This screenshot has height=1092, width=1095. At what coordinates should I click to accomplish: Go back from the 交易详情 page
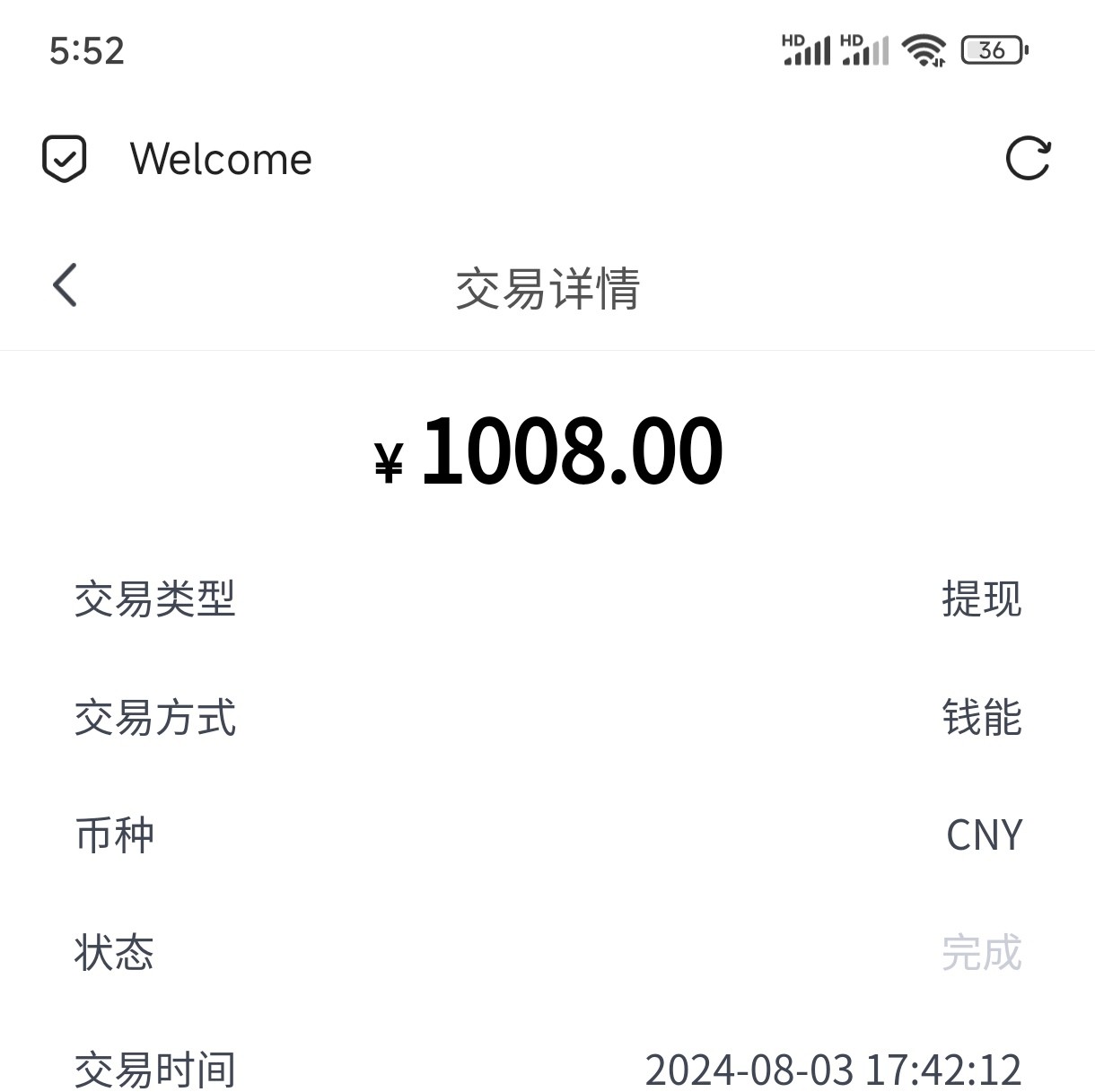pos(66,285)
